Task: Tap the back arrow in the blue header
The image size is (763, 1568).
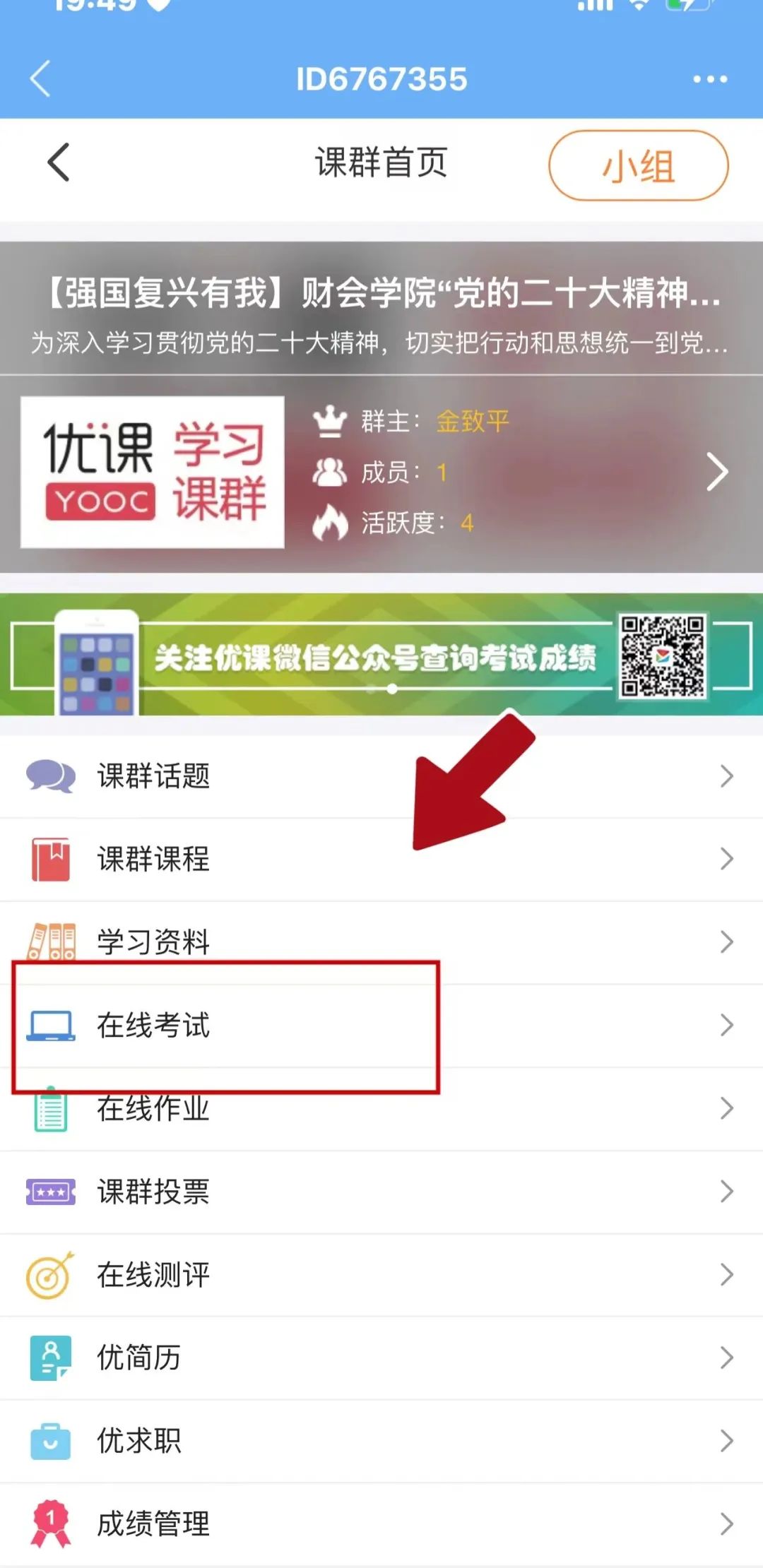Action: tap(40, 78)
